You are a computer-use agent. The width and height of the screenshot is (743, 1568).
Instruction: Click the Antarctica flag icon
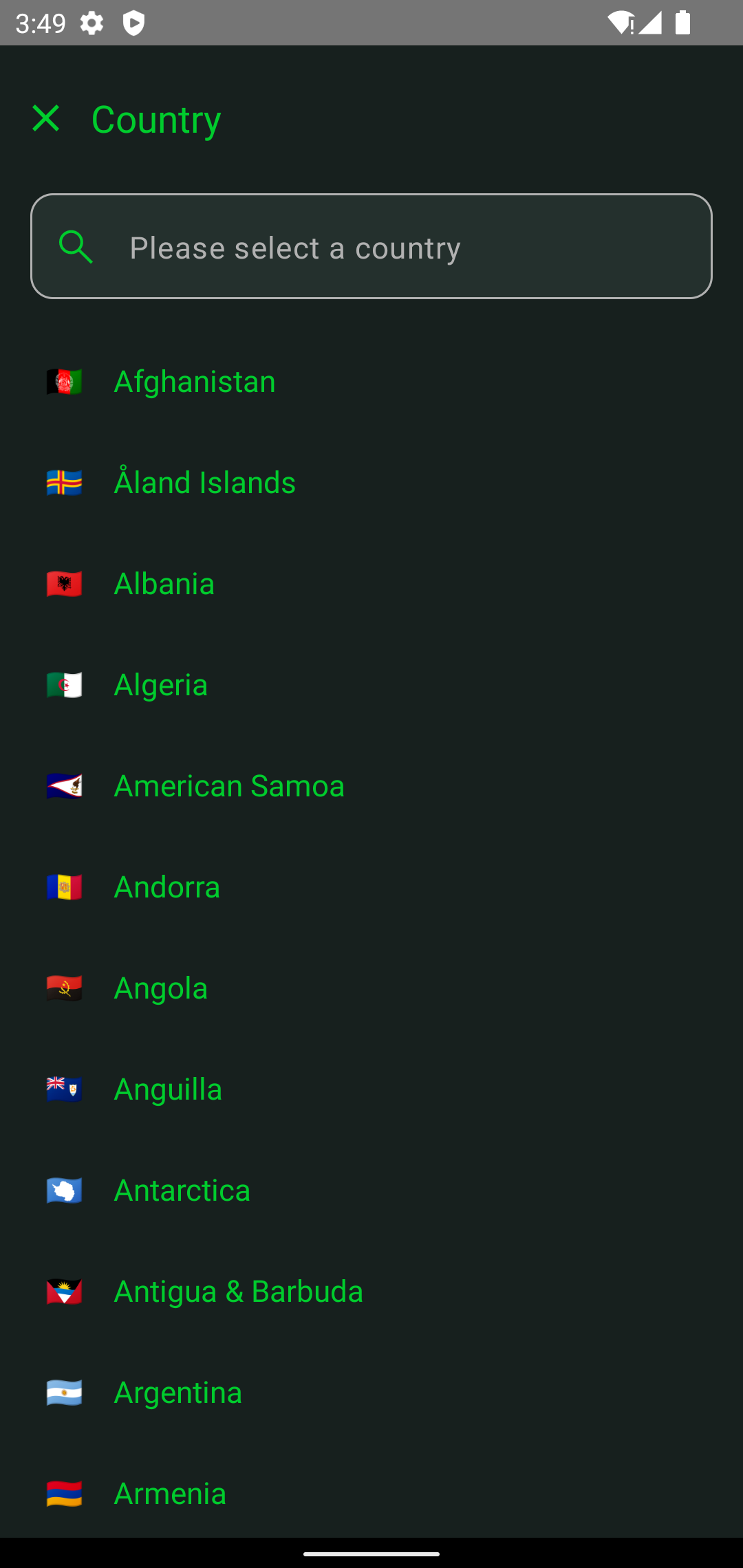click(64, 1190)
